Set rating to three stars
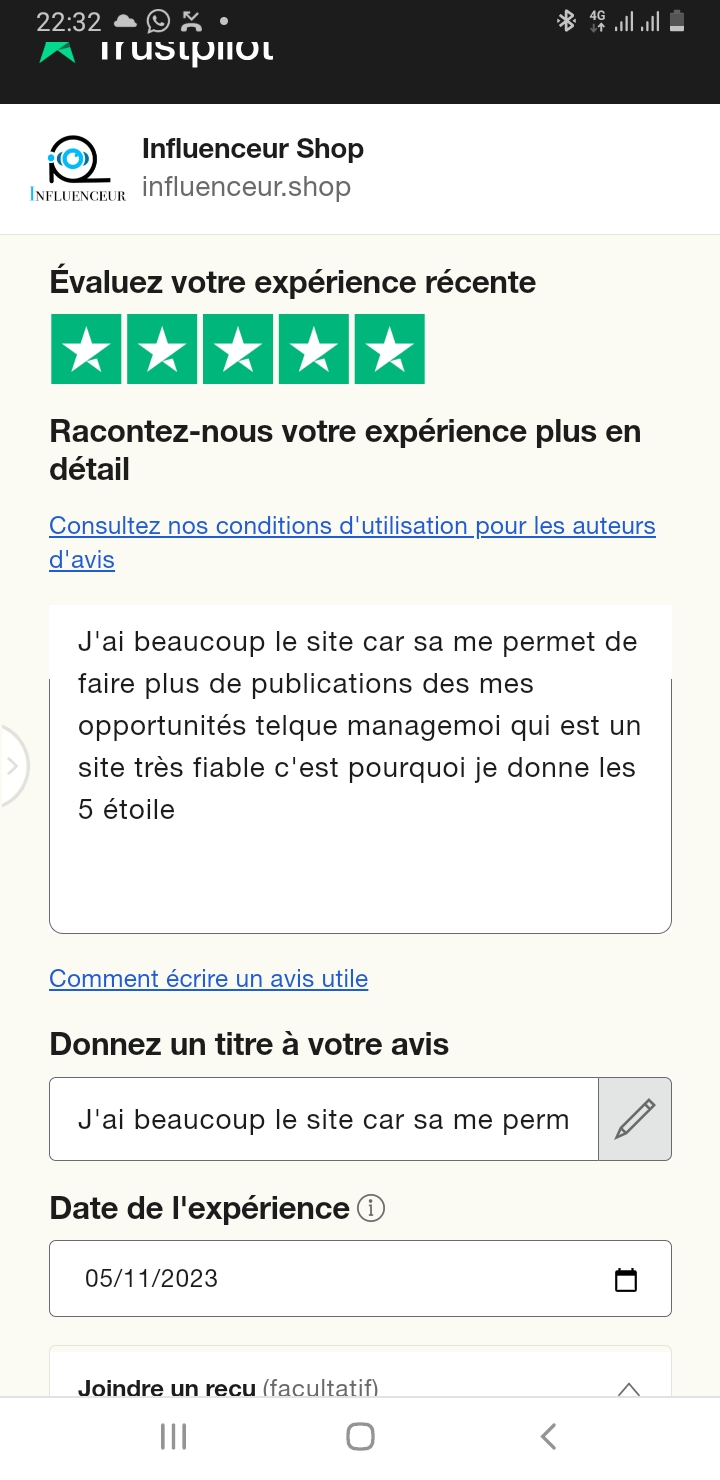The height and width of the screenshot is (1480, 720). [x=239, y=349]
